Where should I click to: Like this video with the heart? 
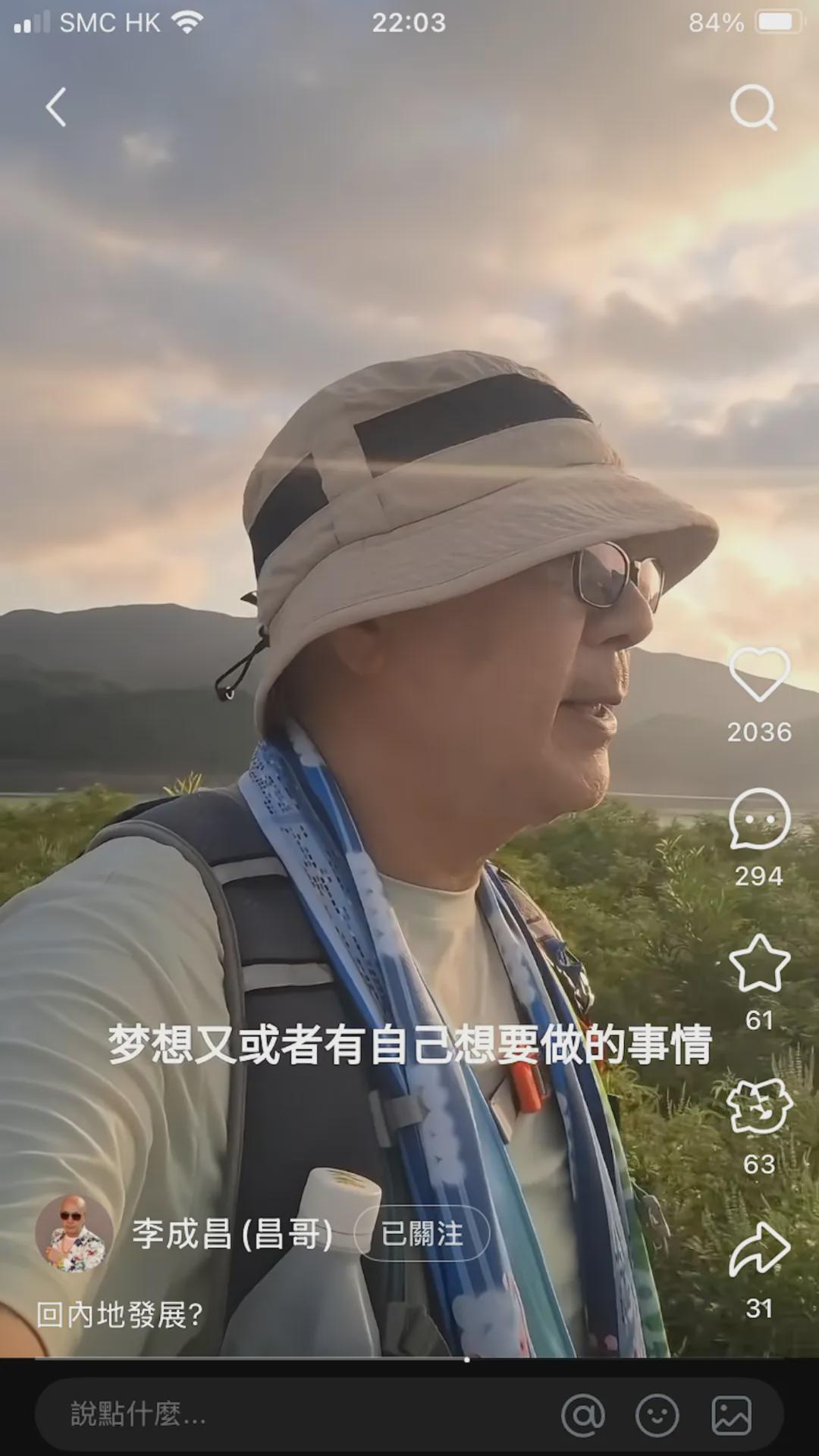click(759, 674)
